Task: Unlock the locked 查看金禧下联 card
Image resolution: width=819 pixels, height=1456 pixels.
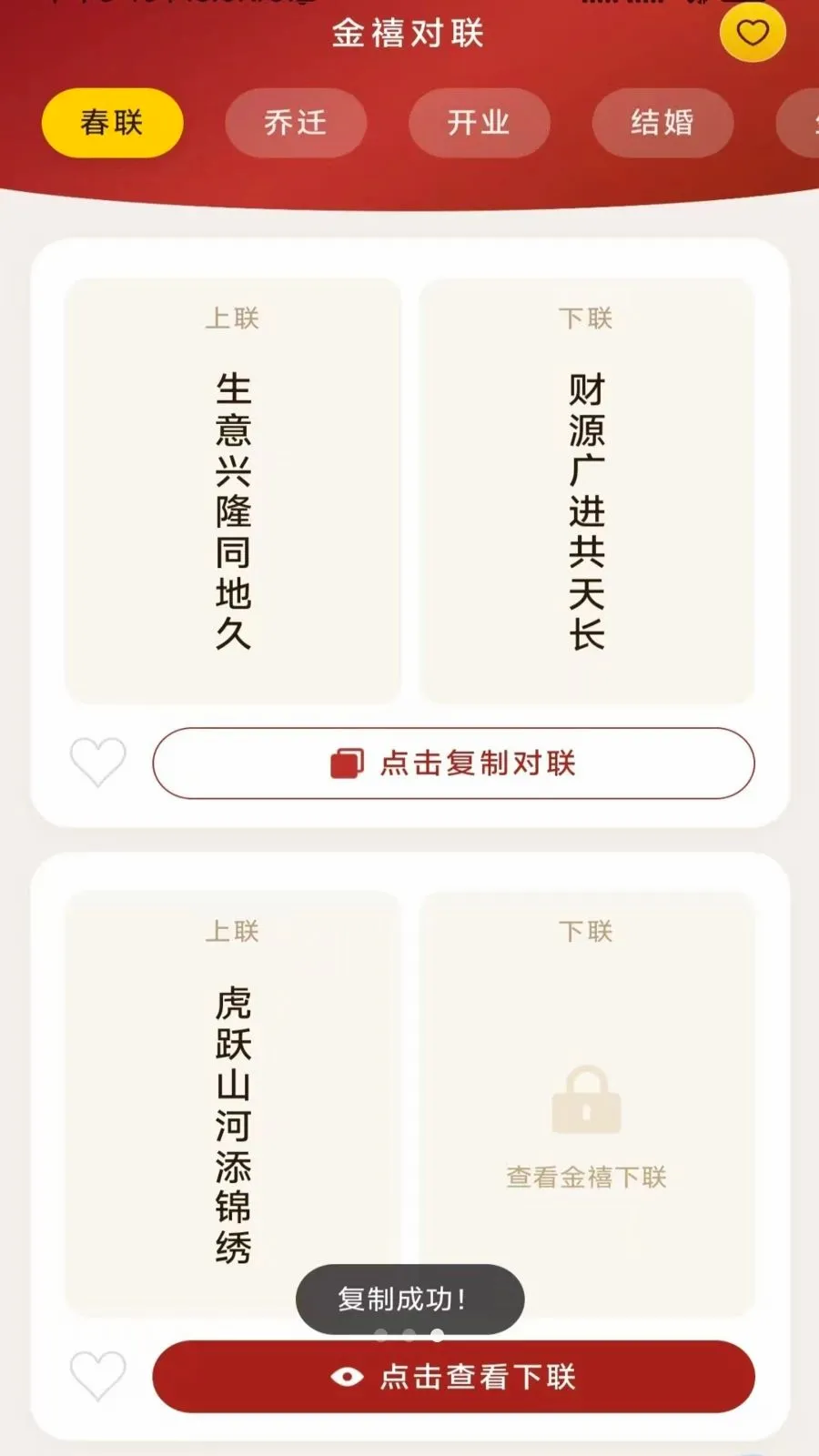Action: [x=587, y=1104]
